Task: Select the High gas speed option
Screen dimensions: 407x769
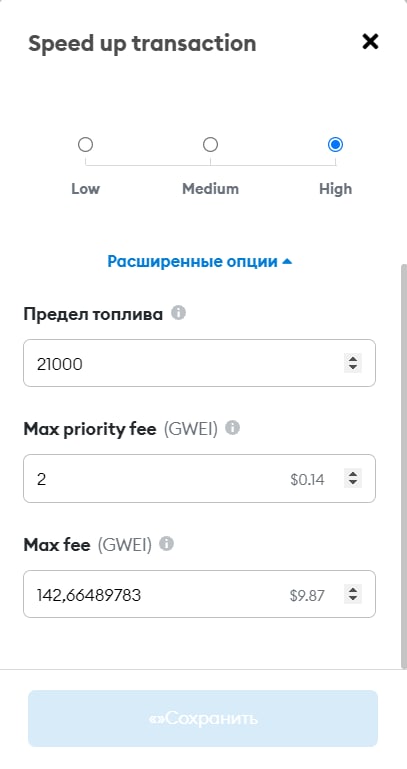Action: pos(335,145)
